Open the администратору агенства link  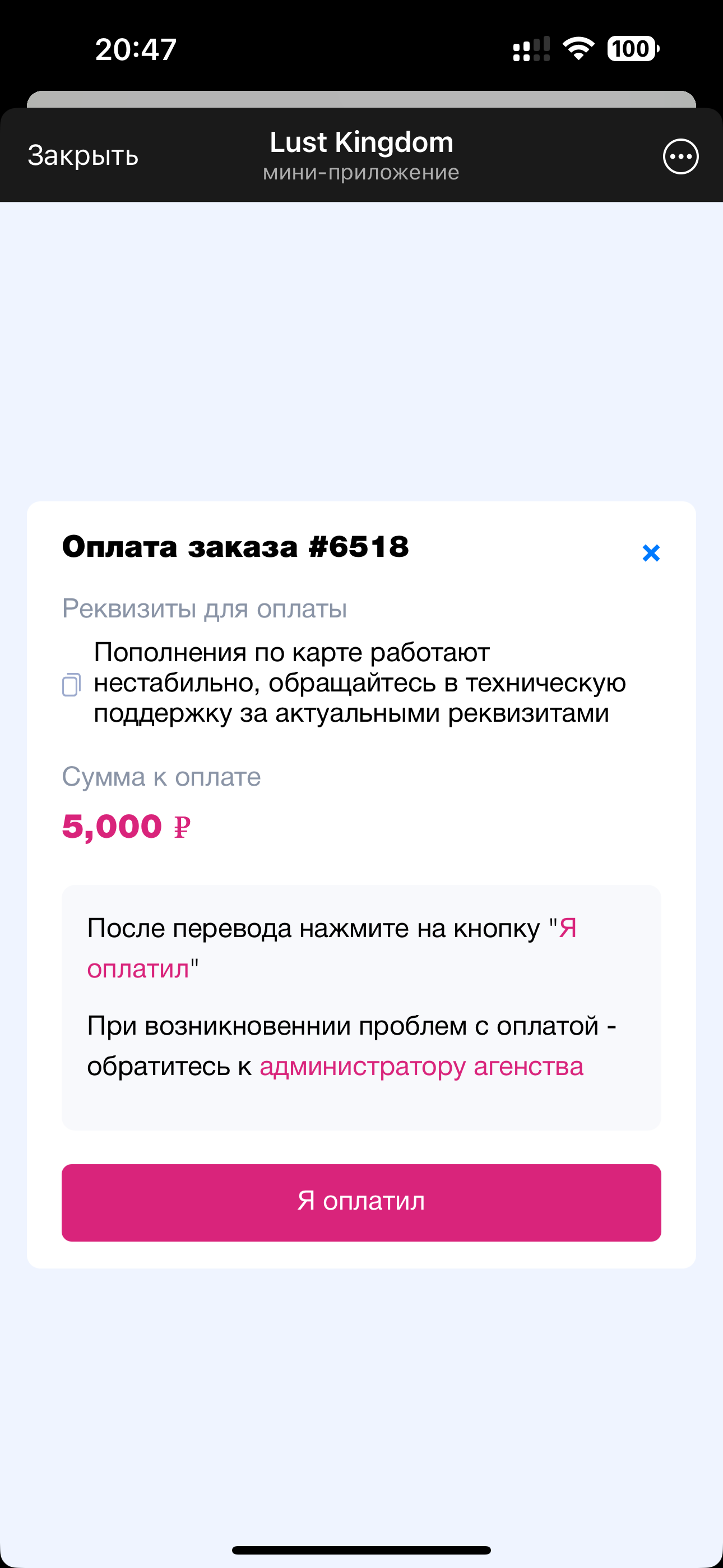[421, 1066]
